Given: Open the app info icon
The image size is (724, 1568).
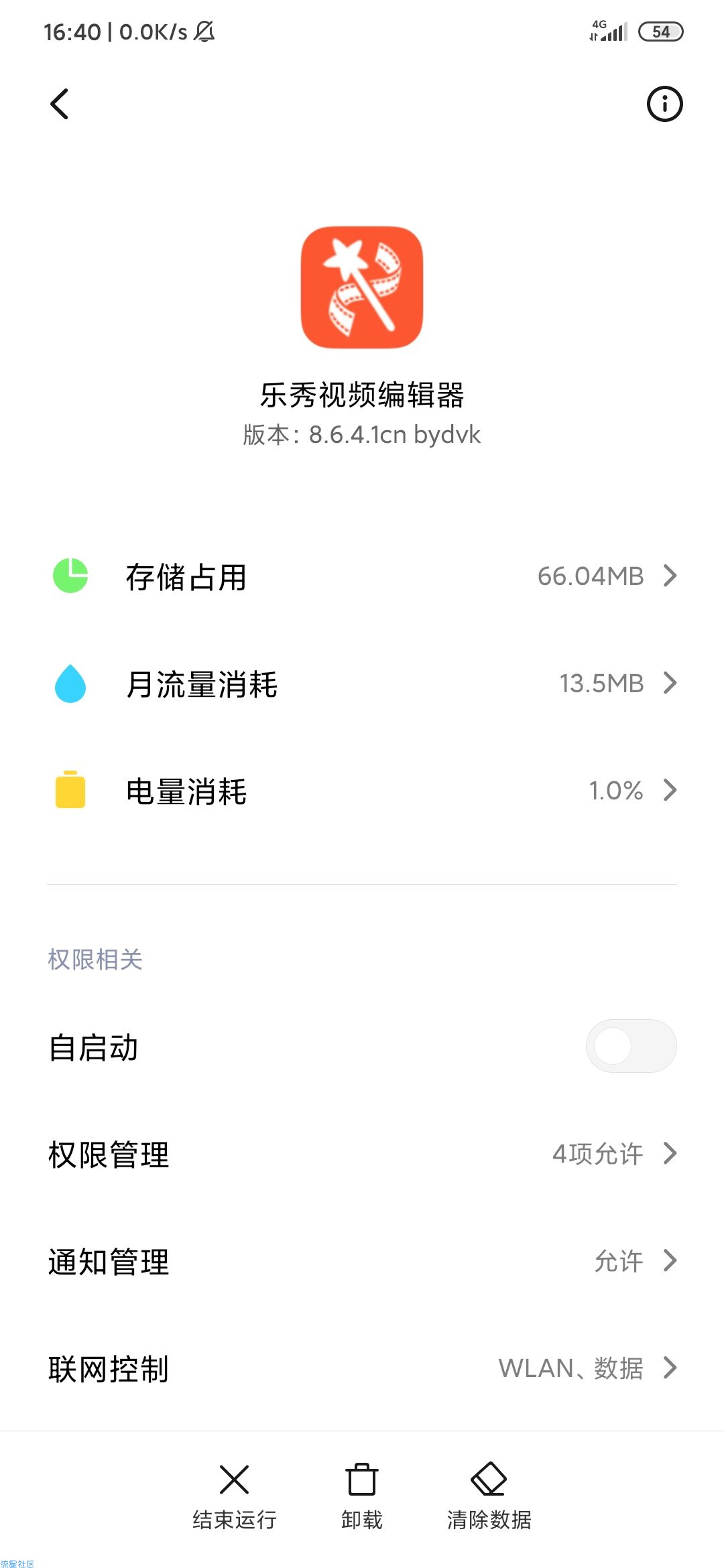Looking at the screenshot, I should coord(664,104).
